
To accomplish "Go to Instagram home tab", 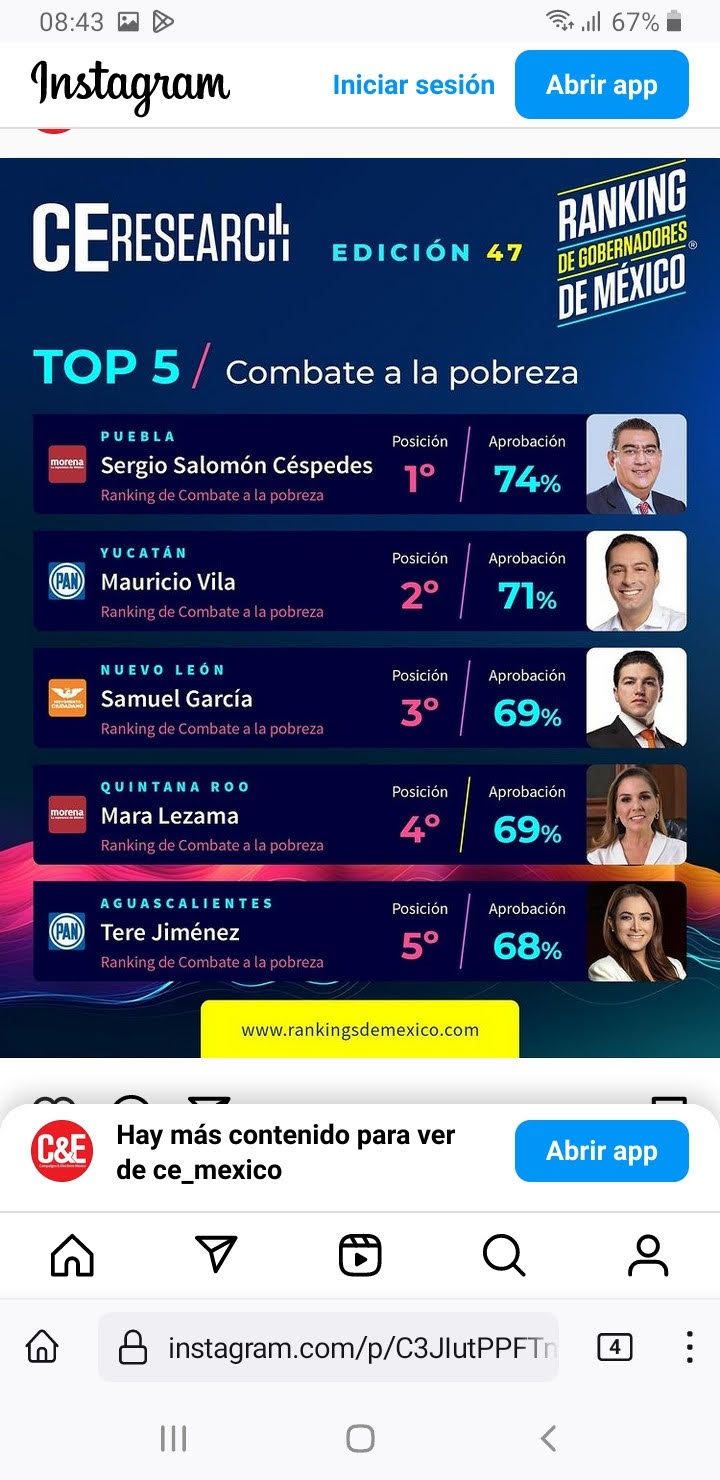I will [x=72, y=1255].
